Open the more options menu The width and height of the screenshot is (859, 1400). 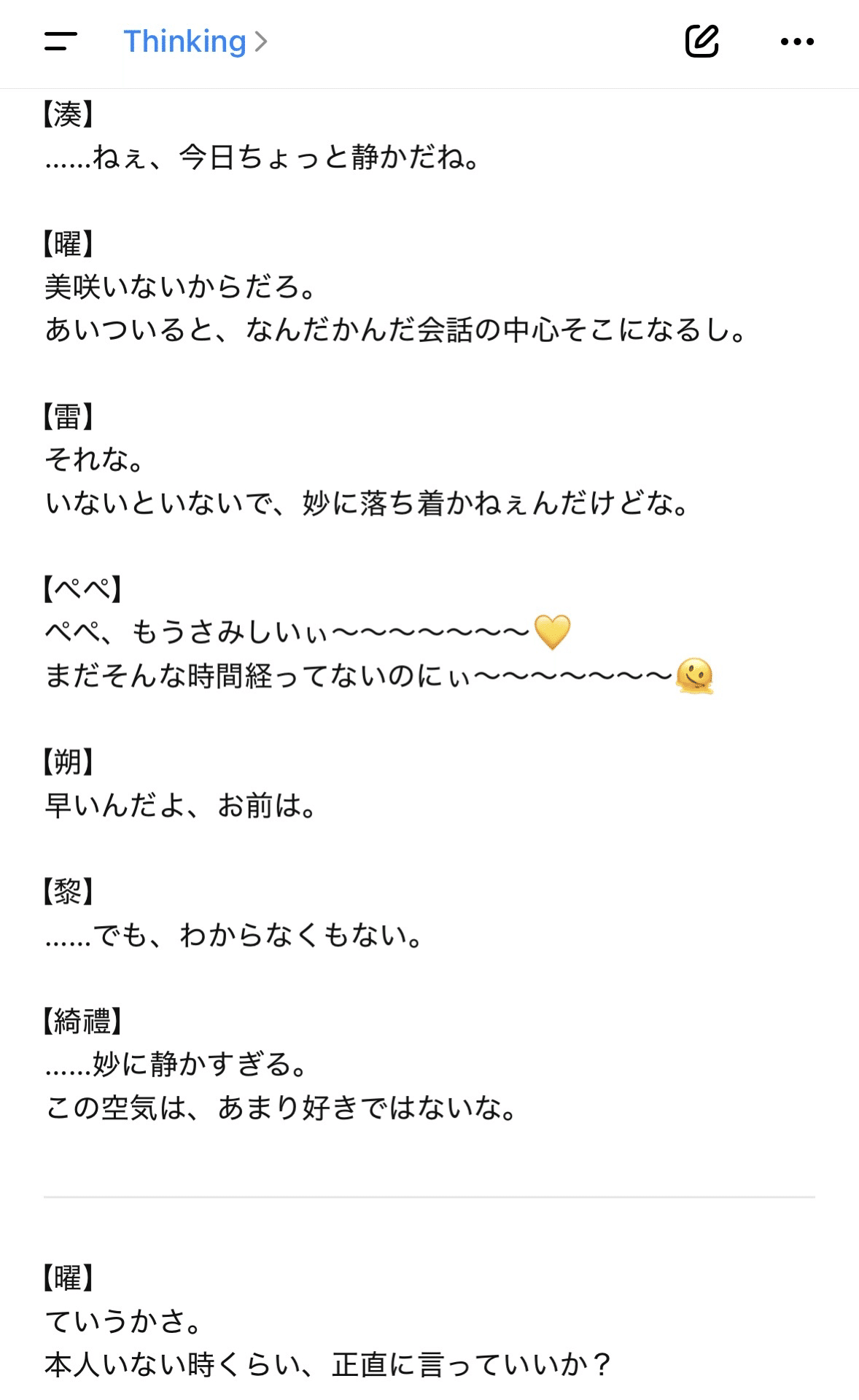coord(796,42)
